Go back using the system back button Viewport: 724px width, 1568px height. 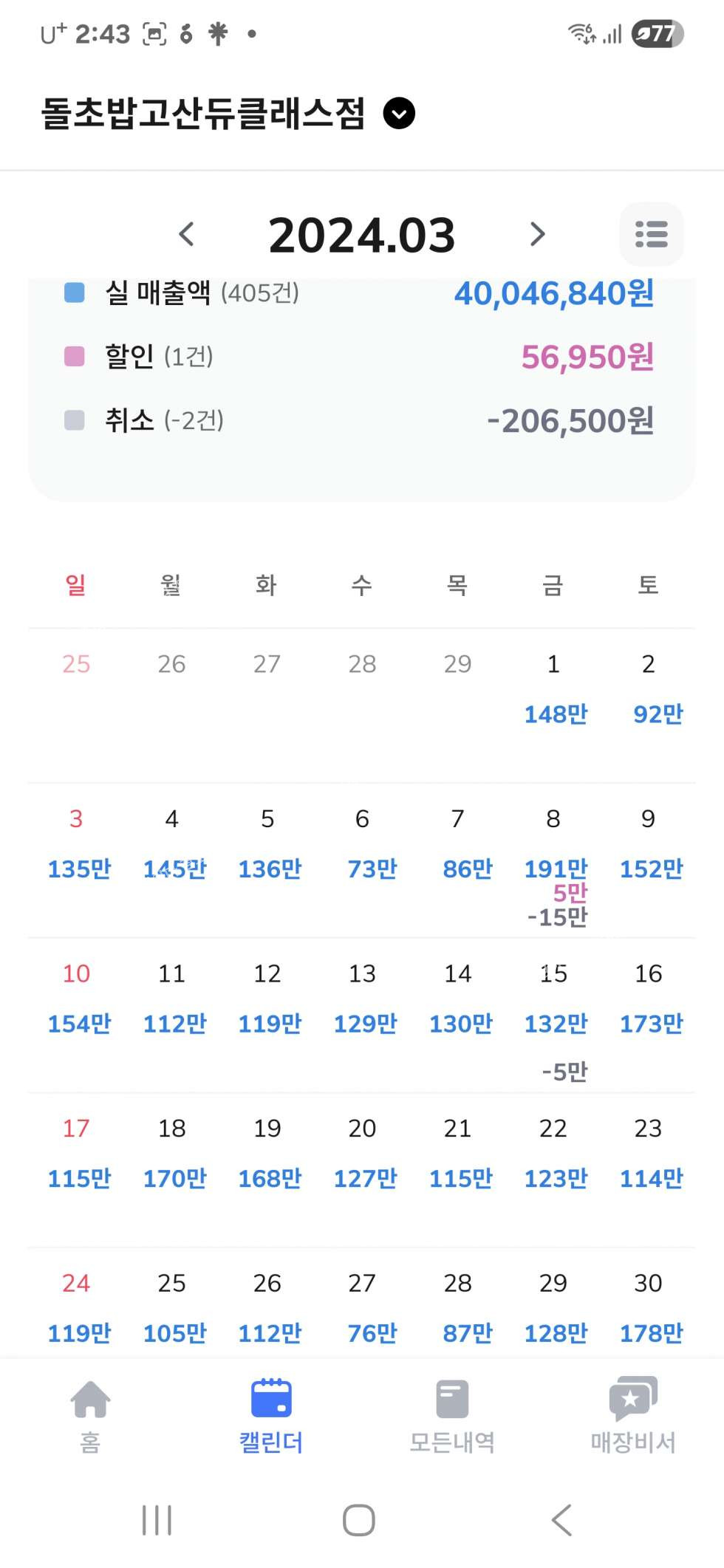pos(561,1520)
